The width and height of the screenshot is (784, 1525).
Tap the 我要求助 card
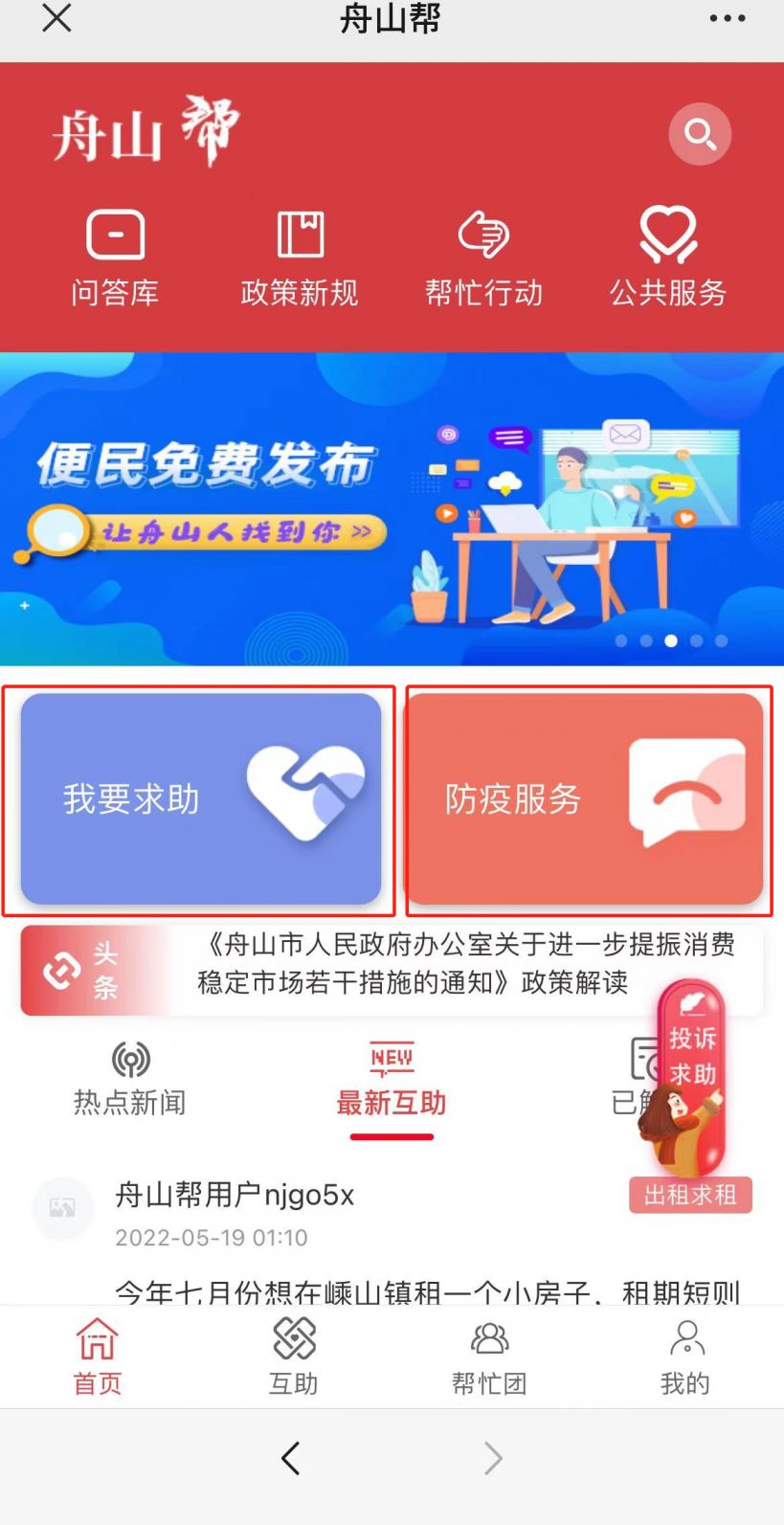coord(200,798)
